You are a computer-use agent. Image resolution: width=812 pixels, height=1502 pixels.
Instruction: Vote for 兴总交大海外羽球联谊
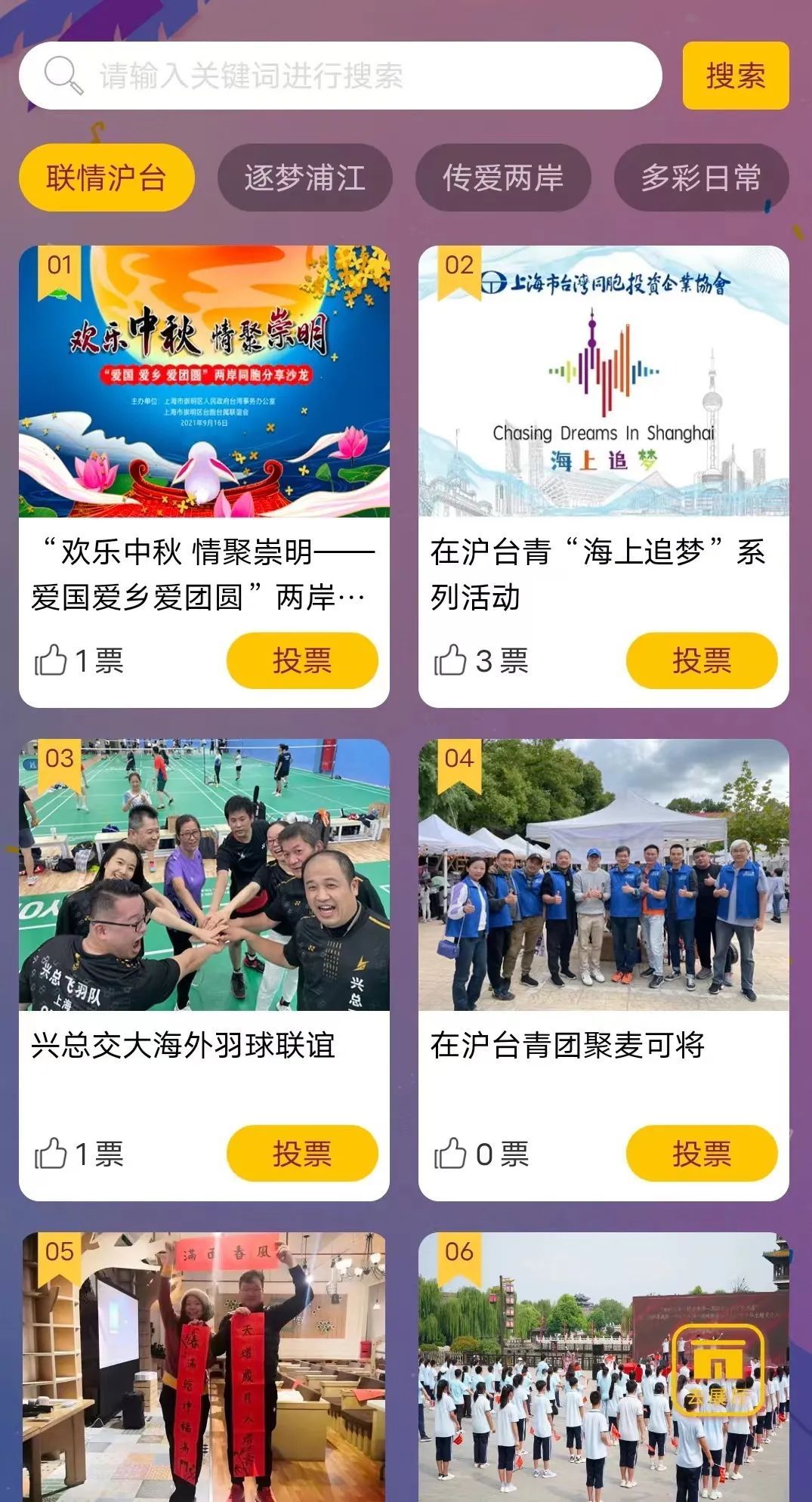302,1154
